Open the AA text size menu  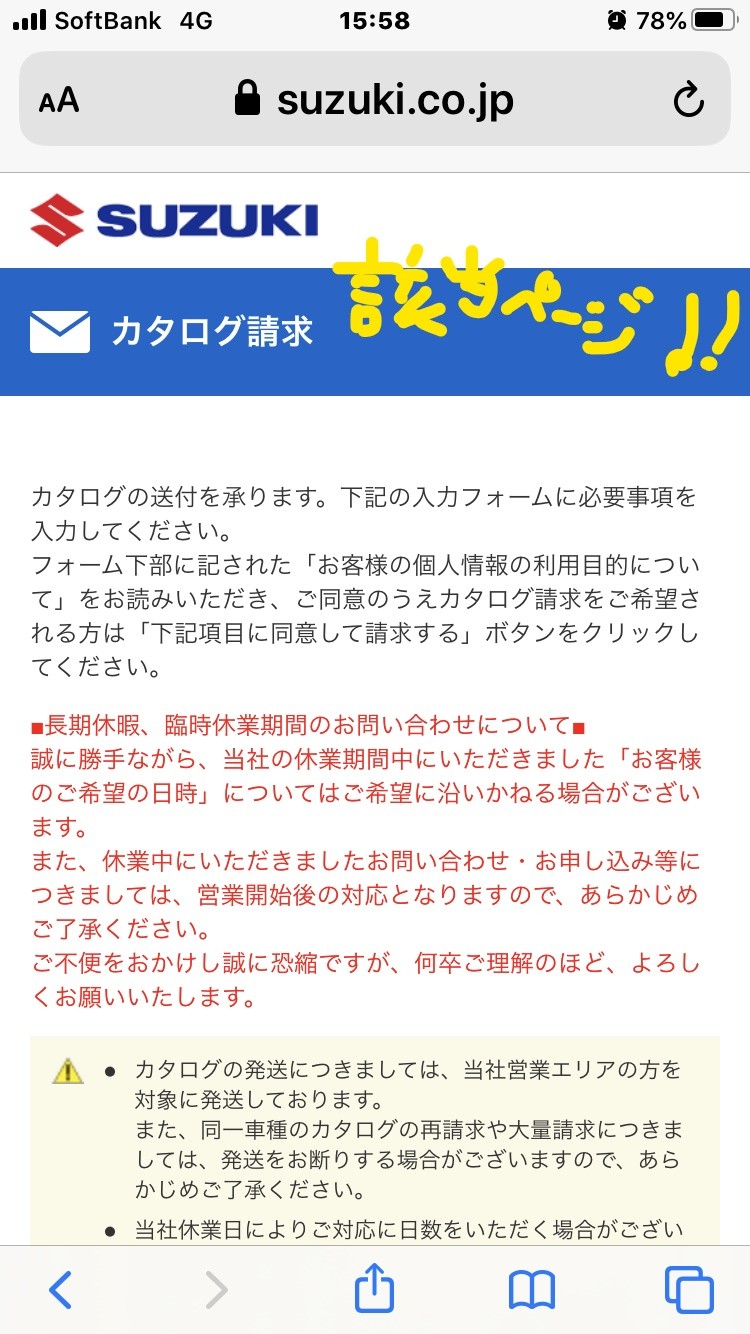pyautogui.click(x=59, y=100)
